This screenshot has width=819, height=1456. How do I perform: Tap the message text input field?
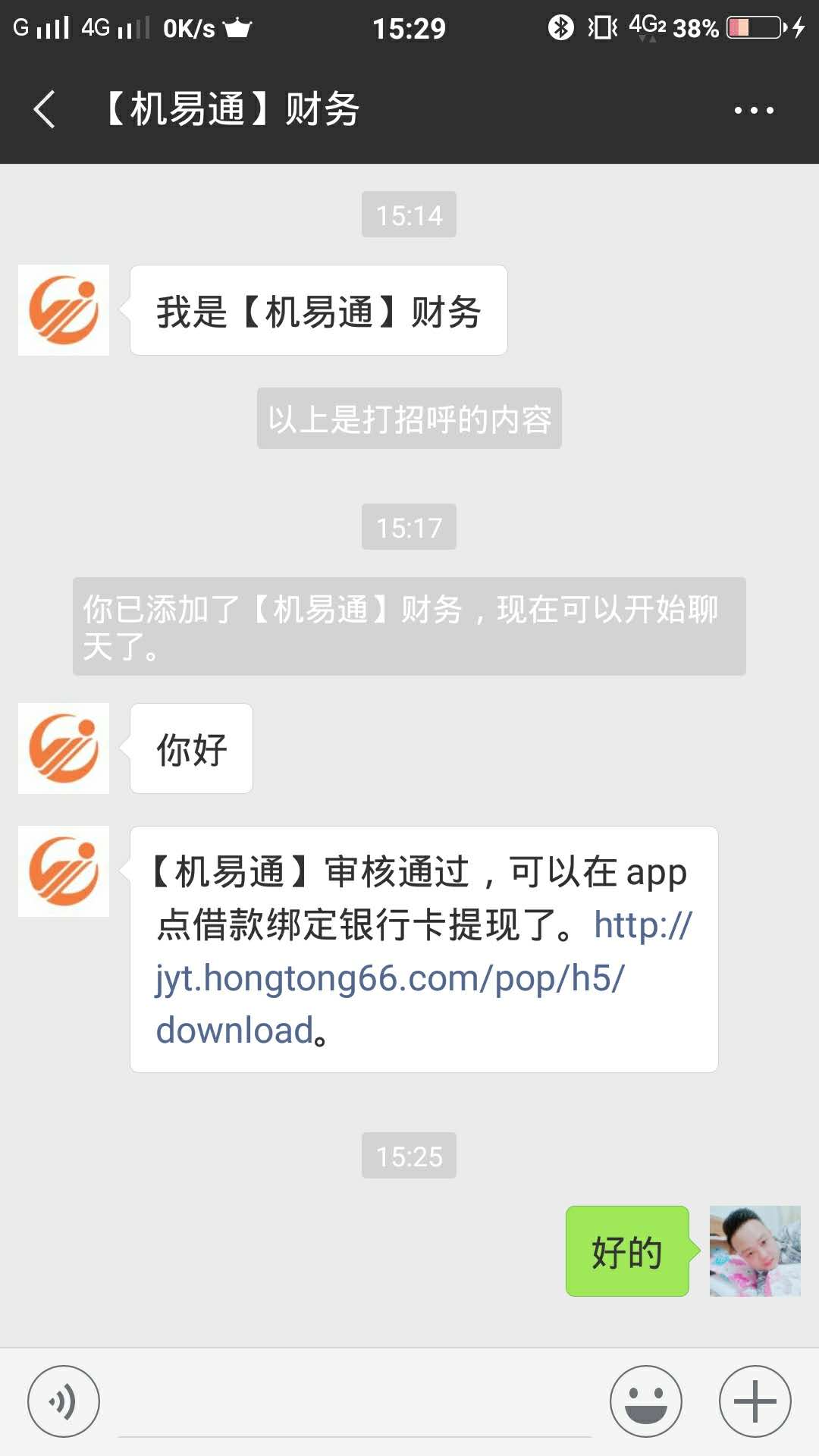355,1403
